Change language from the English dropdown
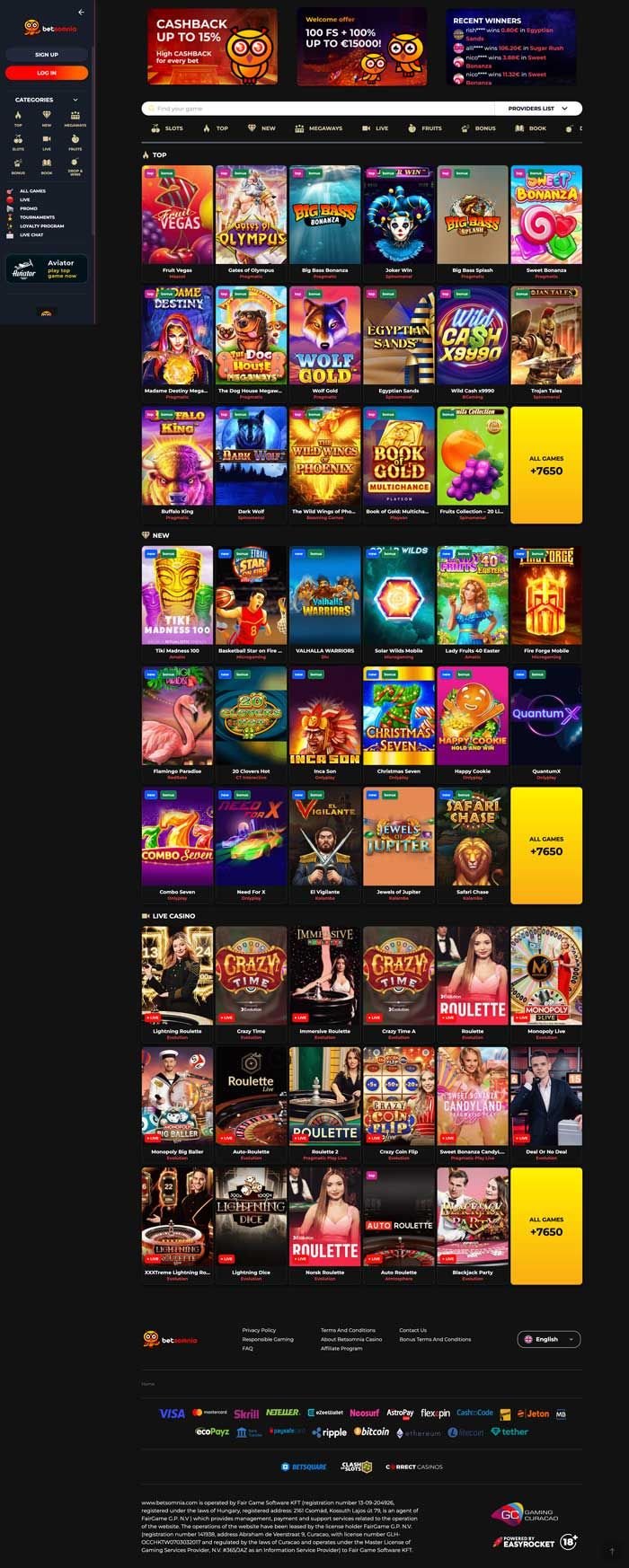Screen dimensions: 629x1568 tap(549, 1339)
